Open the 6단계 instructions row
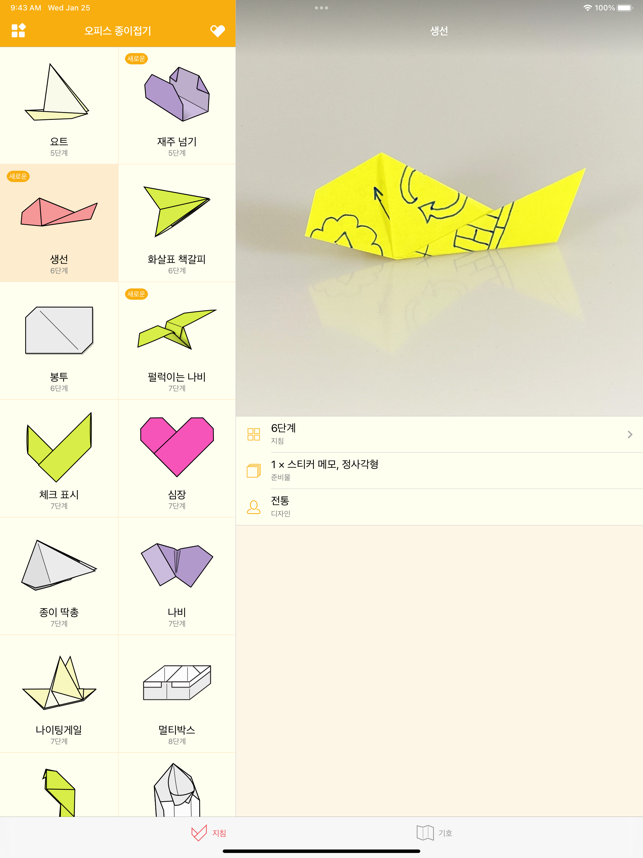Viewport: 643px width, 858px height. pyautogui.click(x=439, y=434)
